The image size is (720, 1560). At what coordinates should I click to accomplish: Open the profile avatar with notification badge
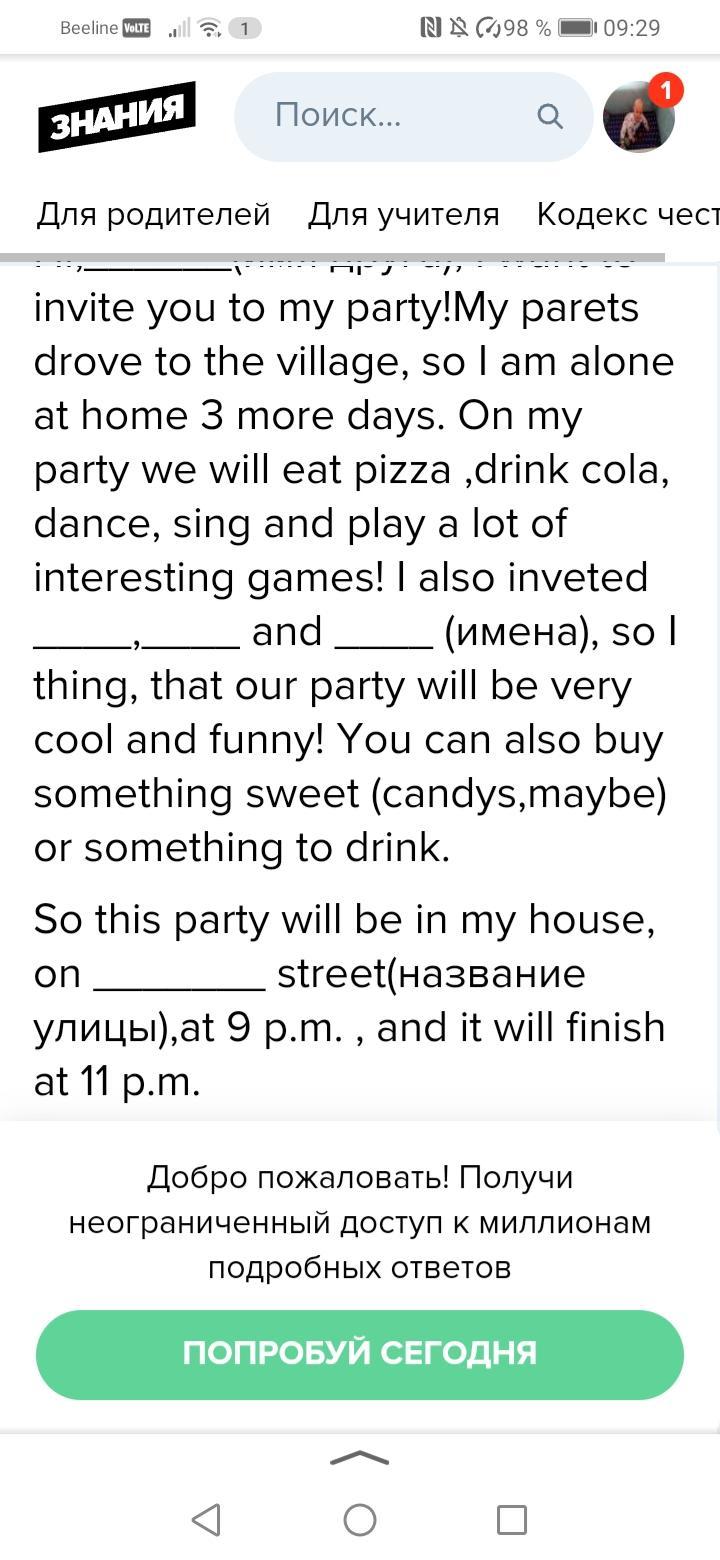coord(639,117)
